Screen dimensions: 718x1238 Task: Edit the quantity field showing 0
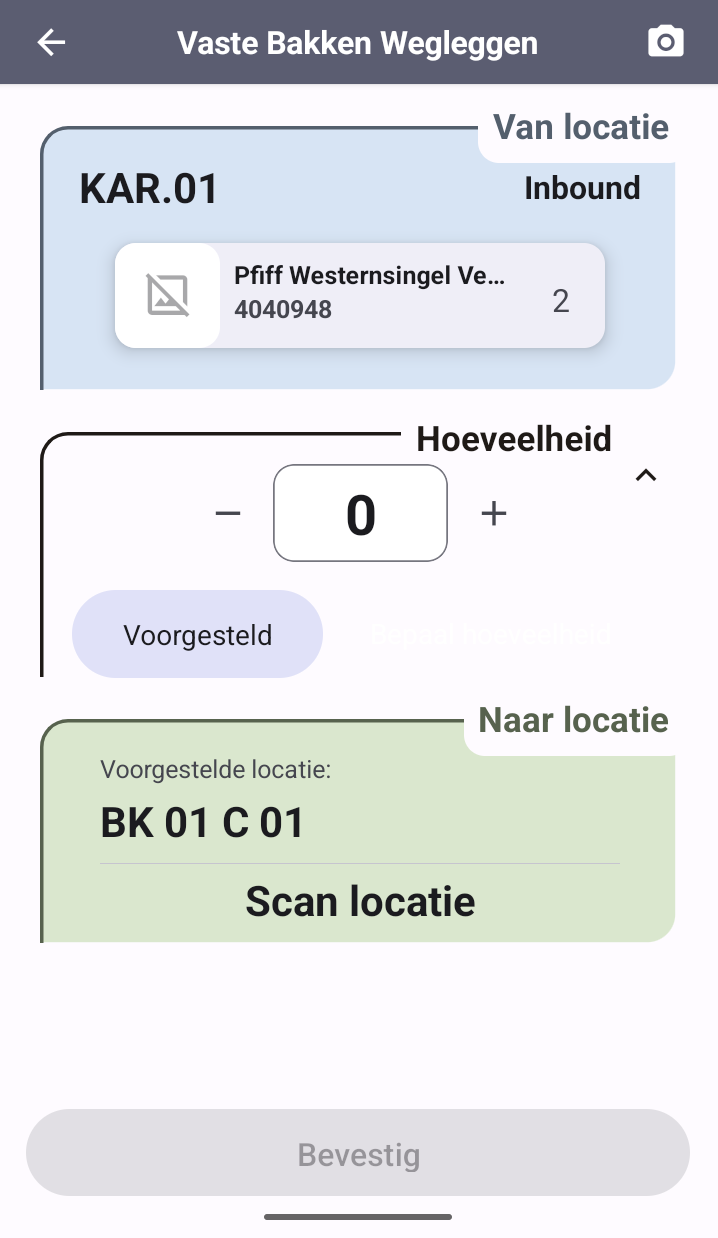point(360,514)
